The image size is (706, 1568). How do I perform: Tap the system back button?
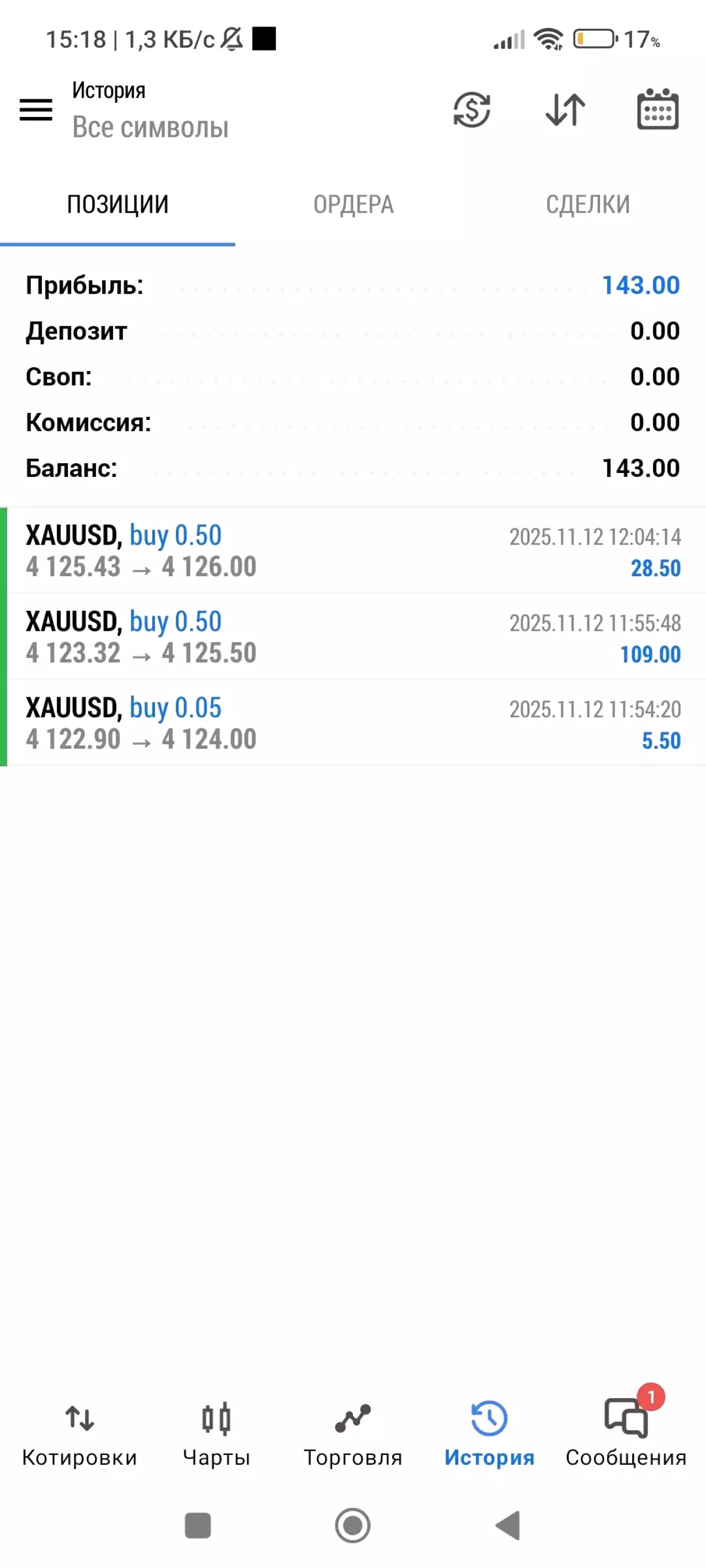508,1526
